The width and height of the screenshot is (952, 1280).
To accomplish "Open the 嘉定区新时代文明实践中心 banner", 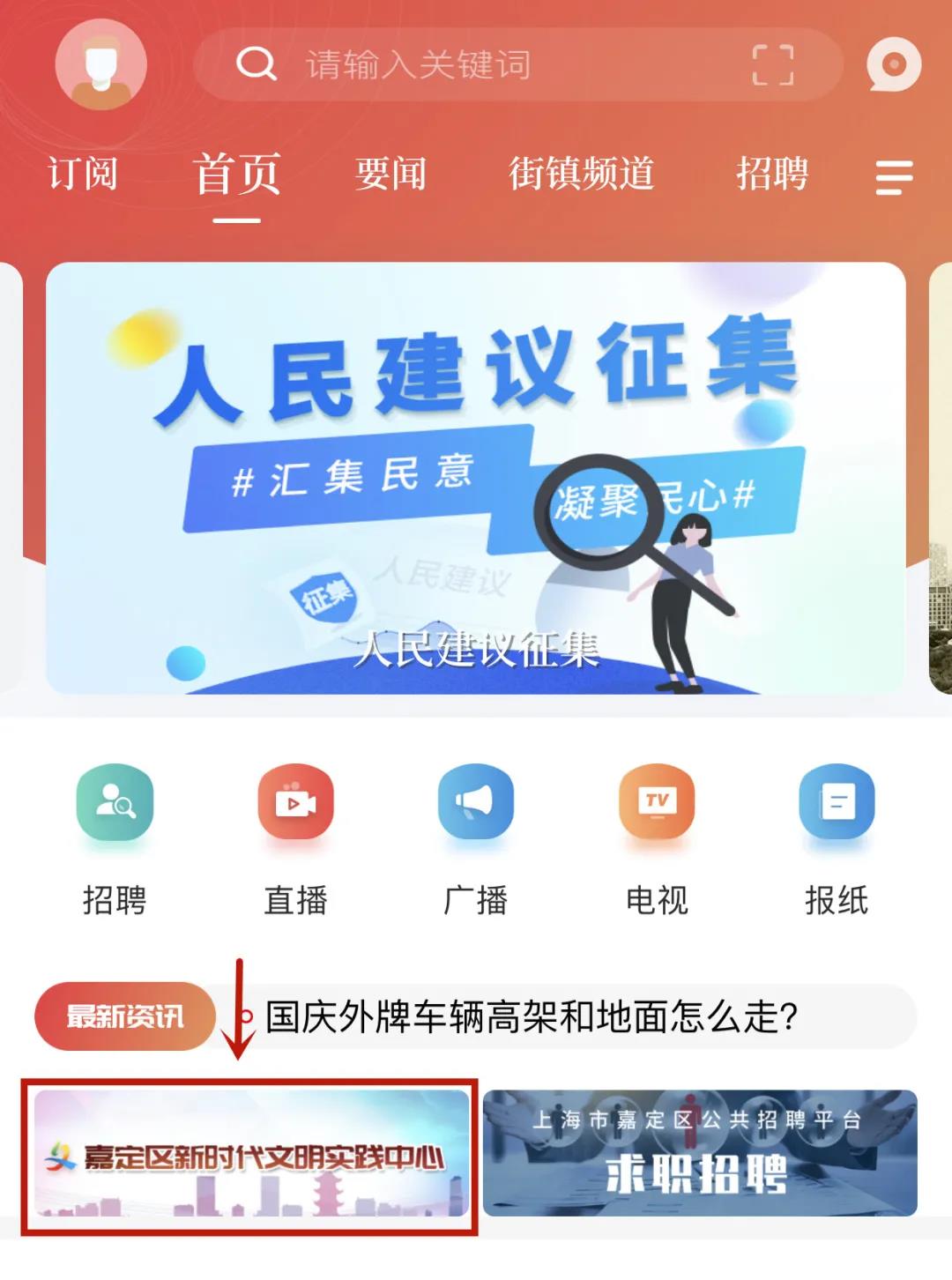I will tap(251, 1154).
